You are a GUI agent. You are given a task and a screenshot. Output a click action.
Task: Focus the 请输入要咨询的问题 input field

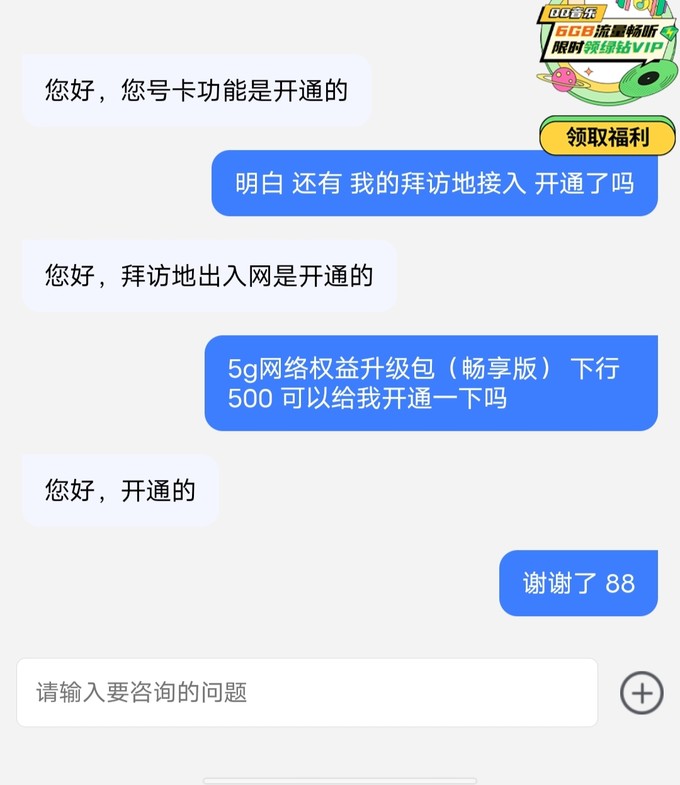point(306,692)
